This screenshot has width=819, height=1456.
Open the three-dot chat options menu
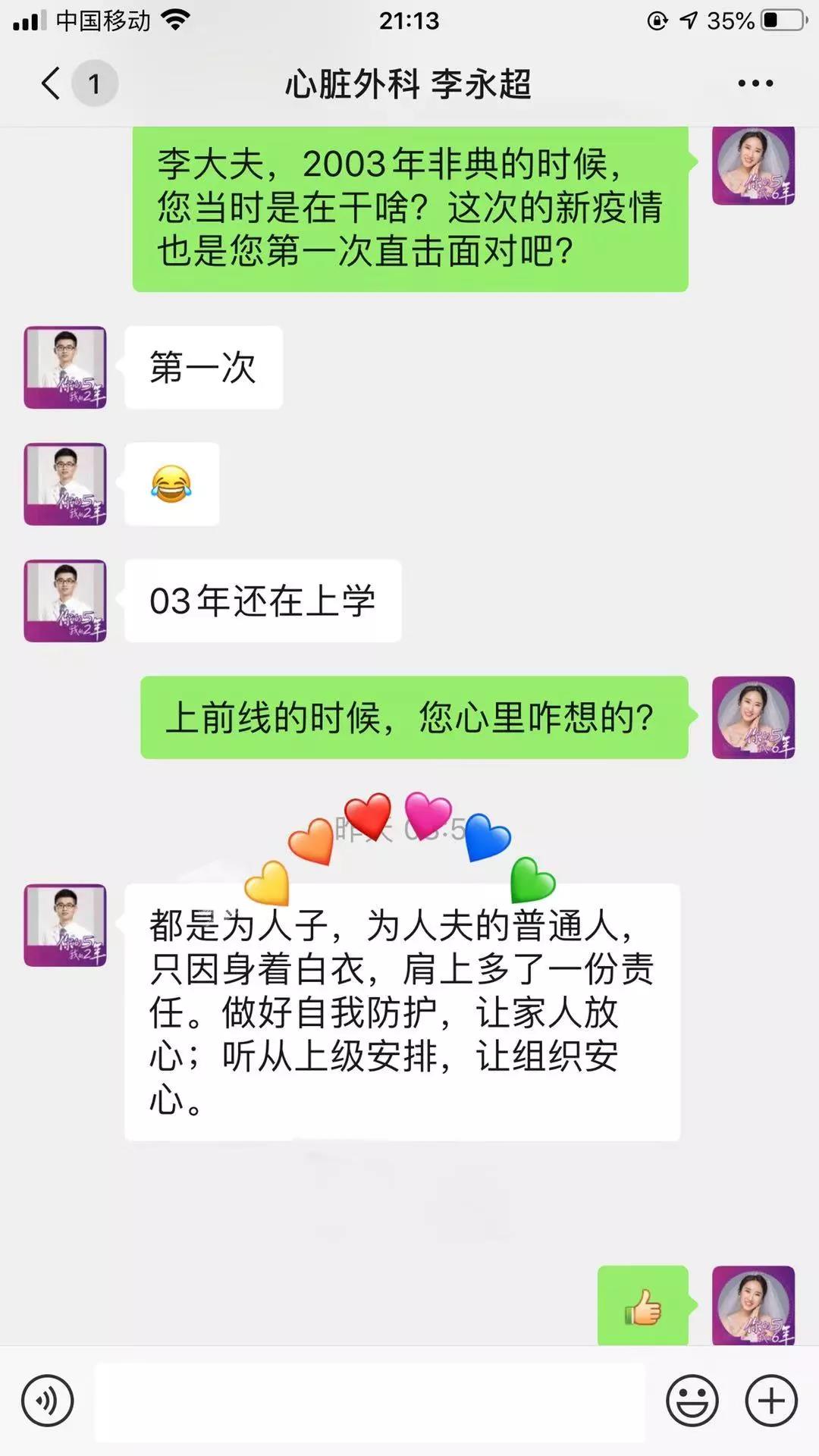pos(755,83)
